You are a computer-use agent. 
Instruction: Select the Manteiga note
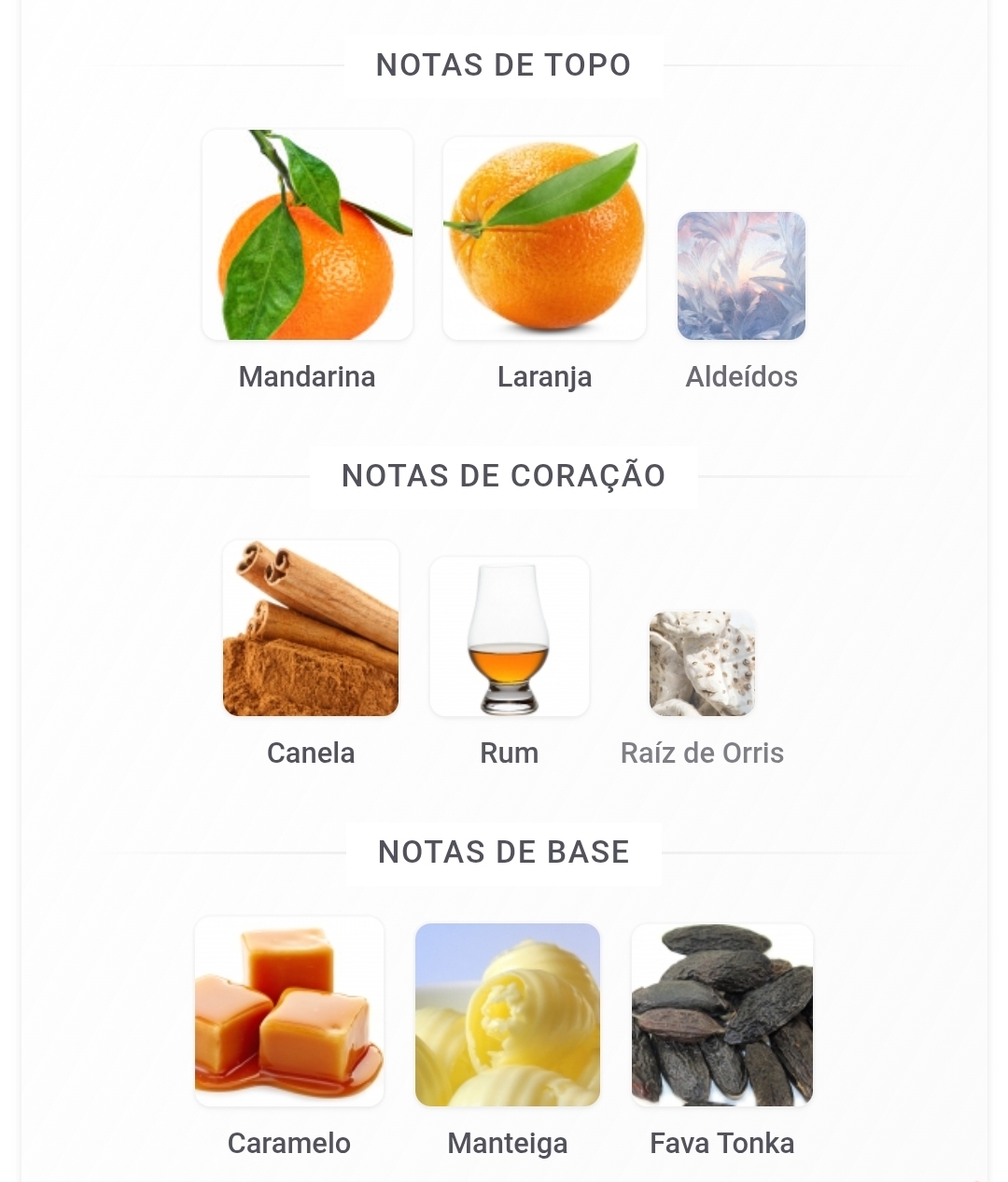pyautogui.click(x=508, y=1015)
